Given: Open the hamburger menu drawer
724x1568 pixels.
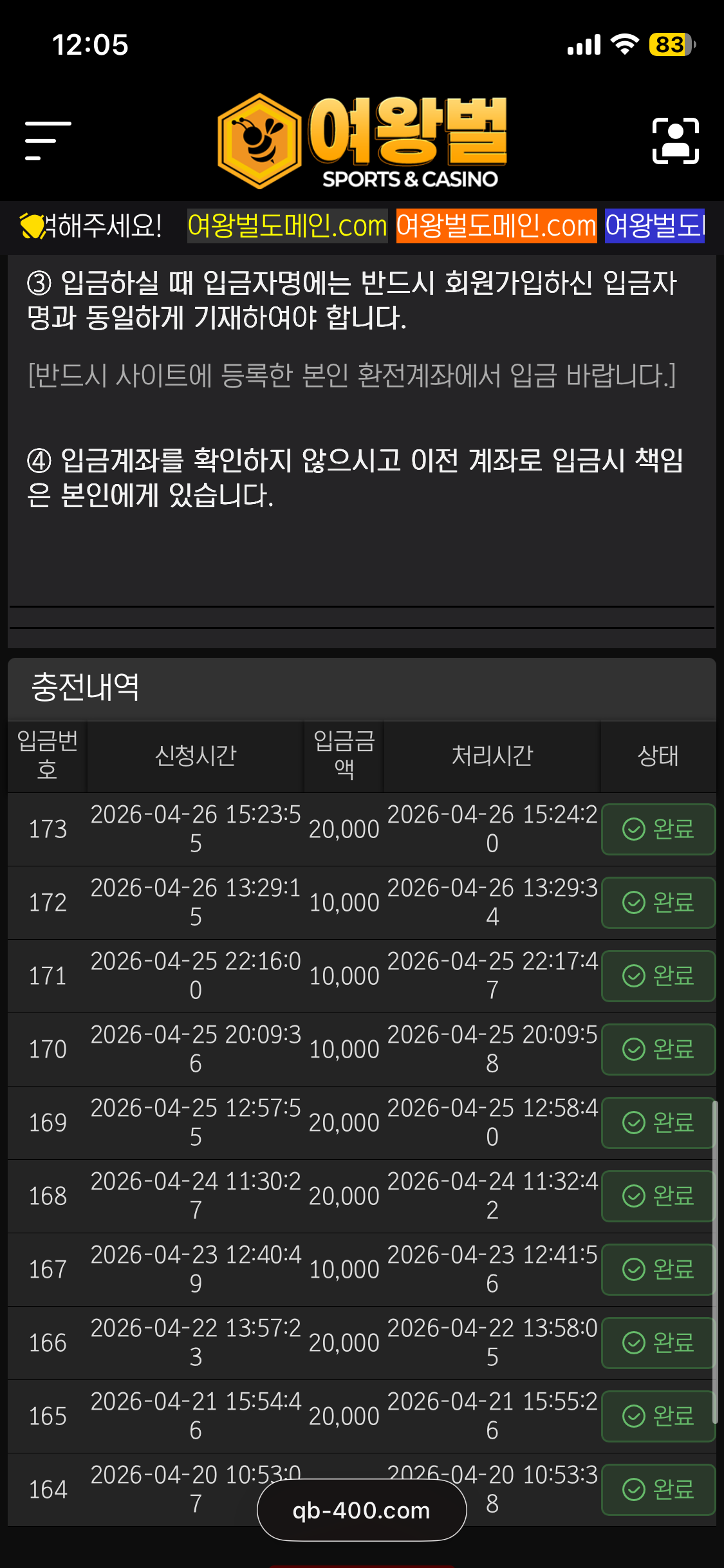Looking at the screenshot, I should tap(48, 140).
